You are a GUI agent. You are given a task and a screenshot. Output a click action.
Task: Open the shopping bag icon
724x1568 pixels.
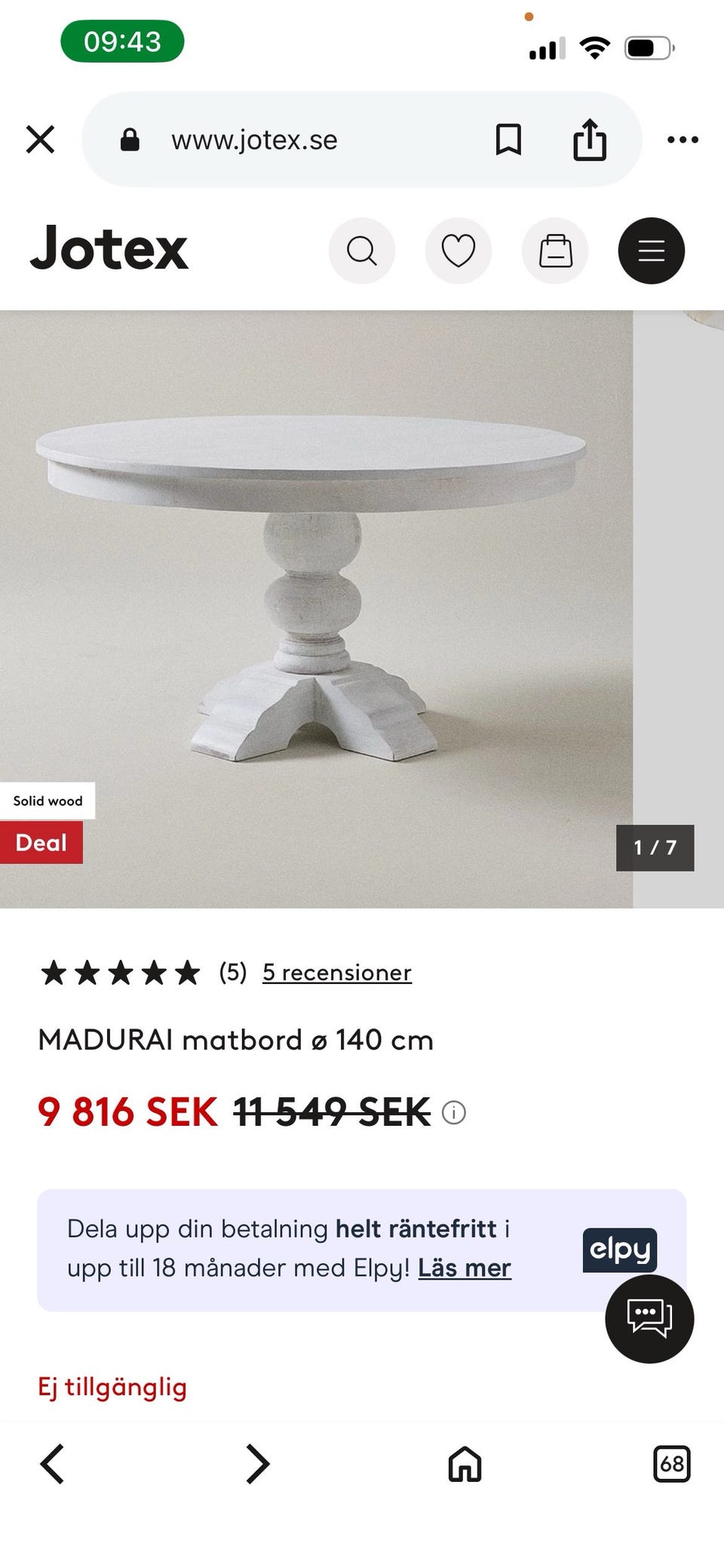tap(555, 251)
